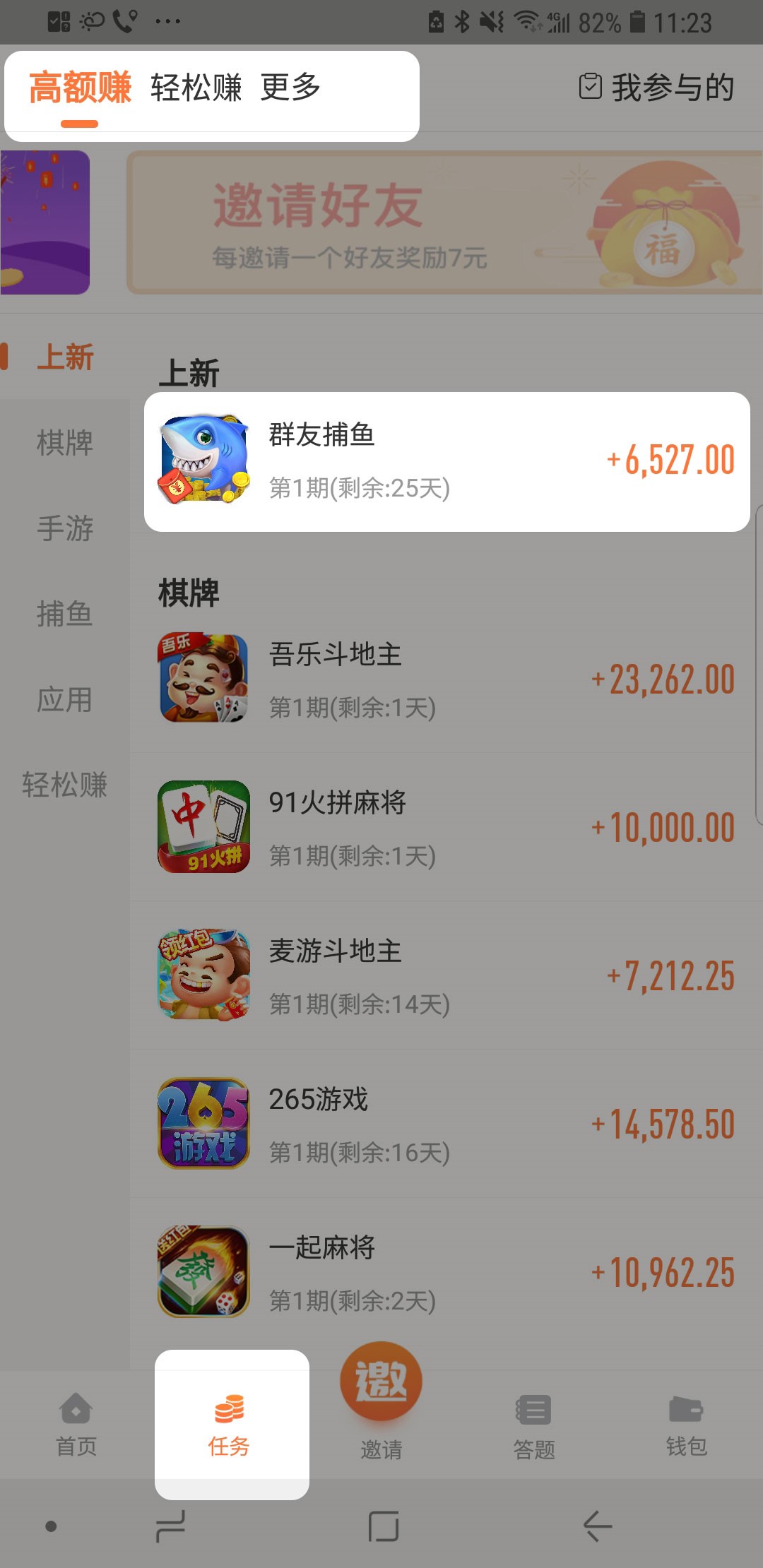Select 轻松赚 in the side list
The image size is (763, 1568).
pyautogui.click(x=64, y=785)
